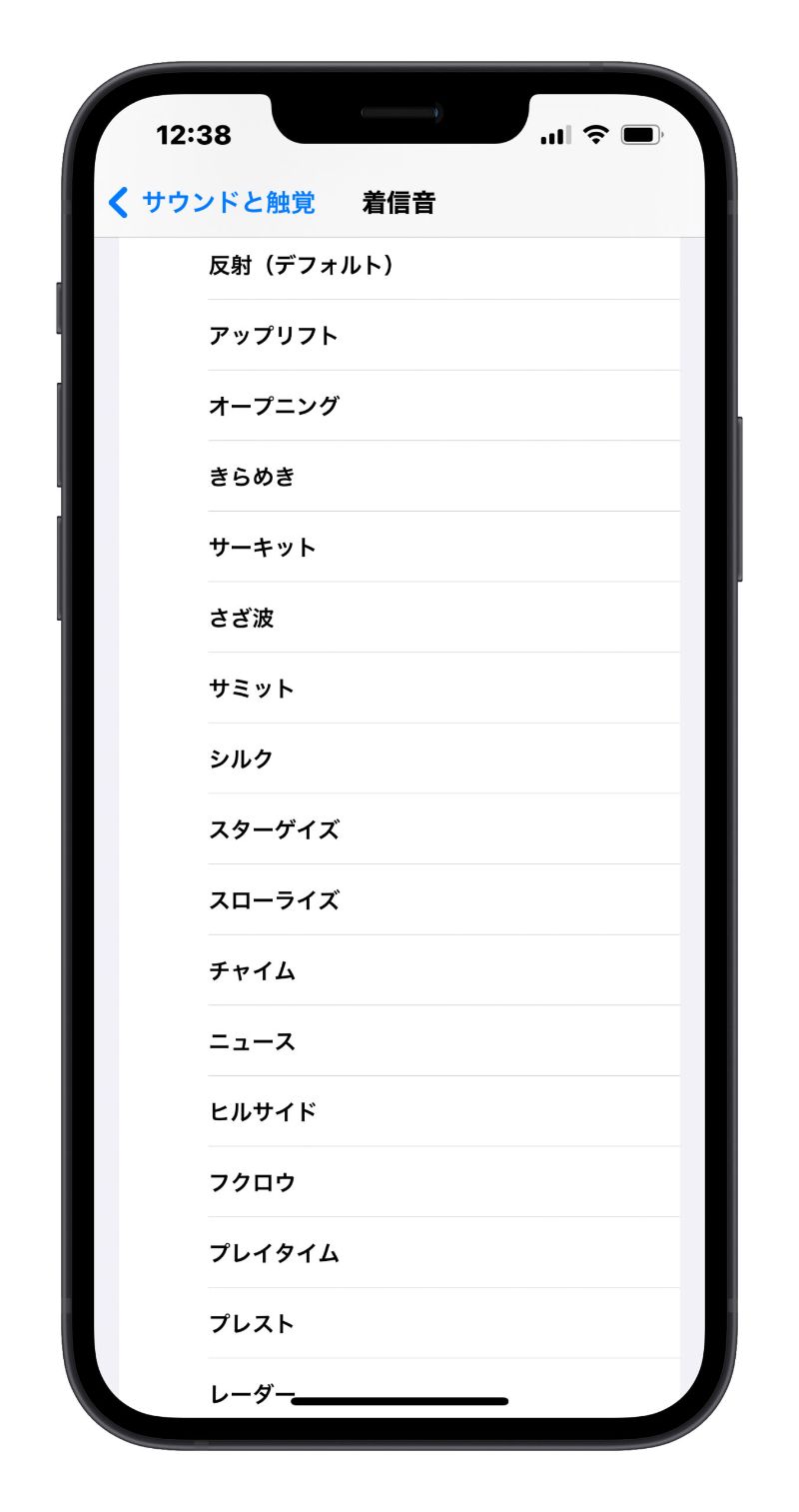Select the プレイタイム ringtone
799x1512 pixels.
click(x=399, y=1253)
